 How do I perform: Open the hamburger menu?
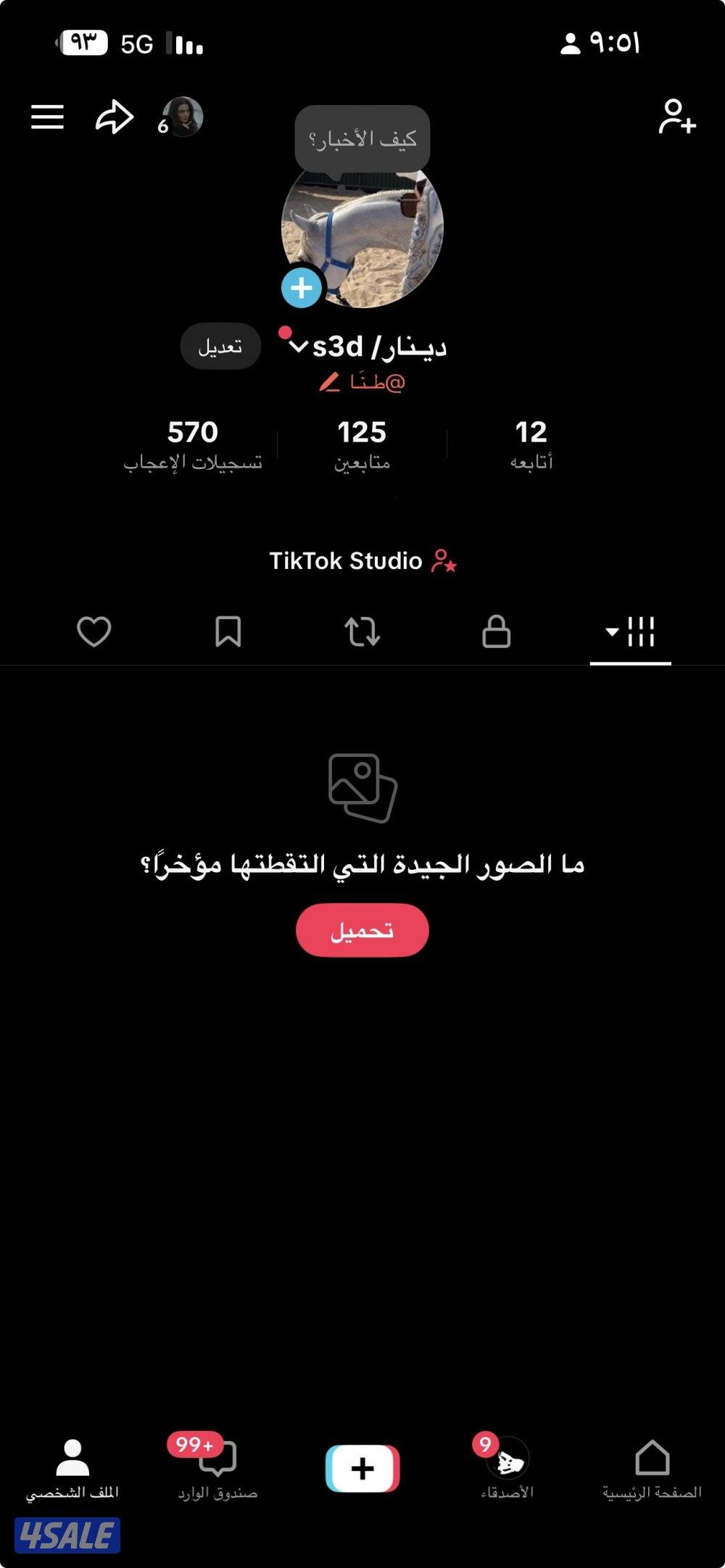click(x=49, y=116)
